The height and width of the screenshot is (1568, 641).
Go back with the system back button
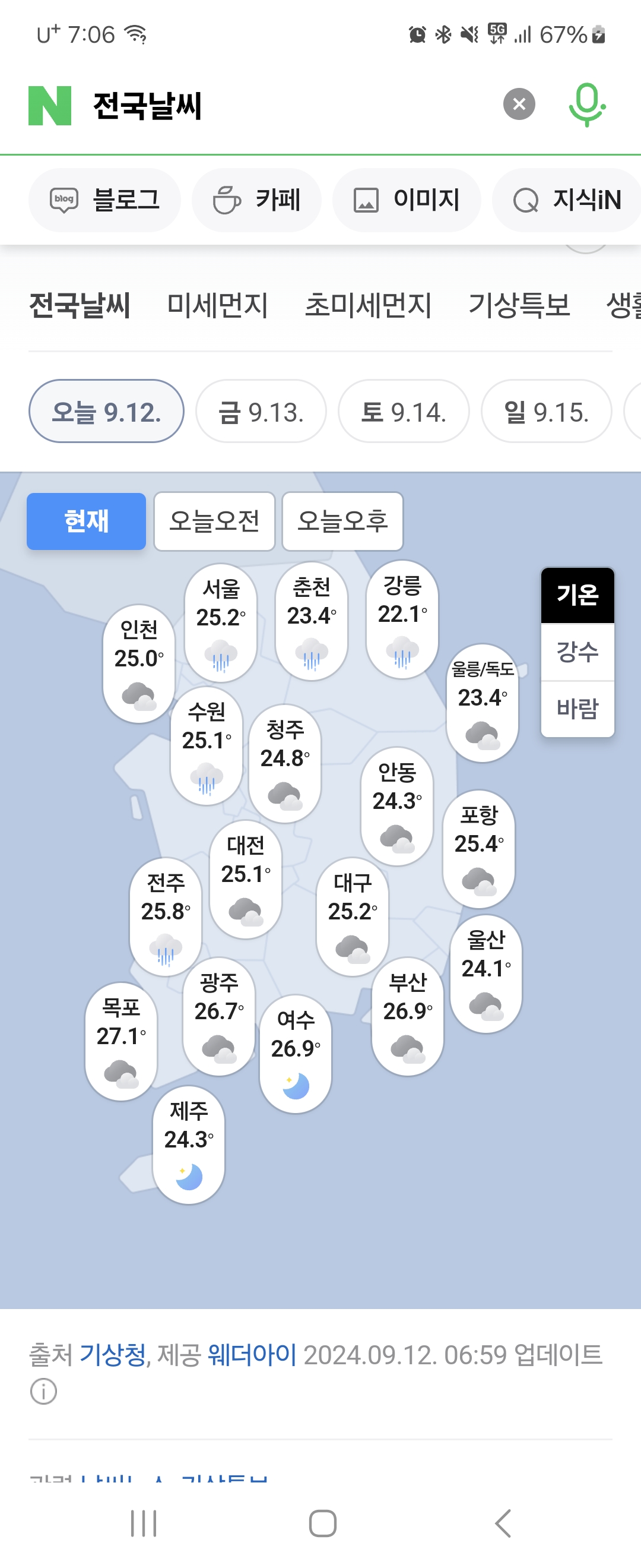pos(502,1523)
